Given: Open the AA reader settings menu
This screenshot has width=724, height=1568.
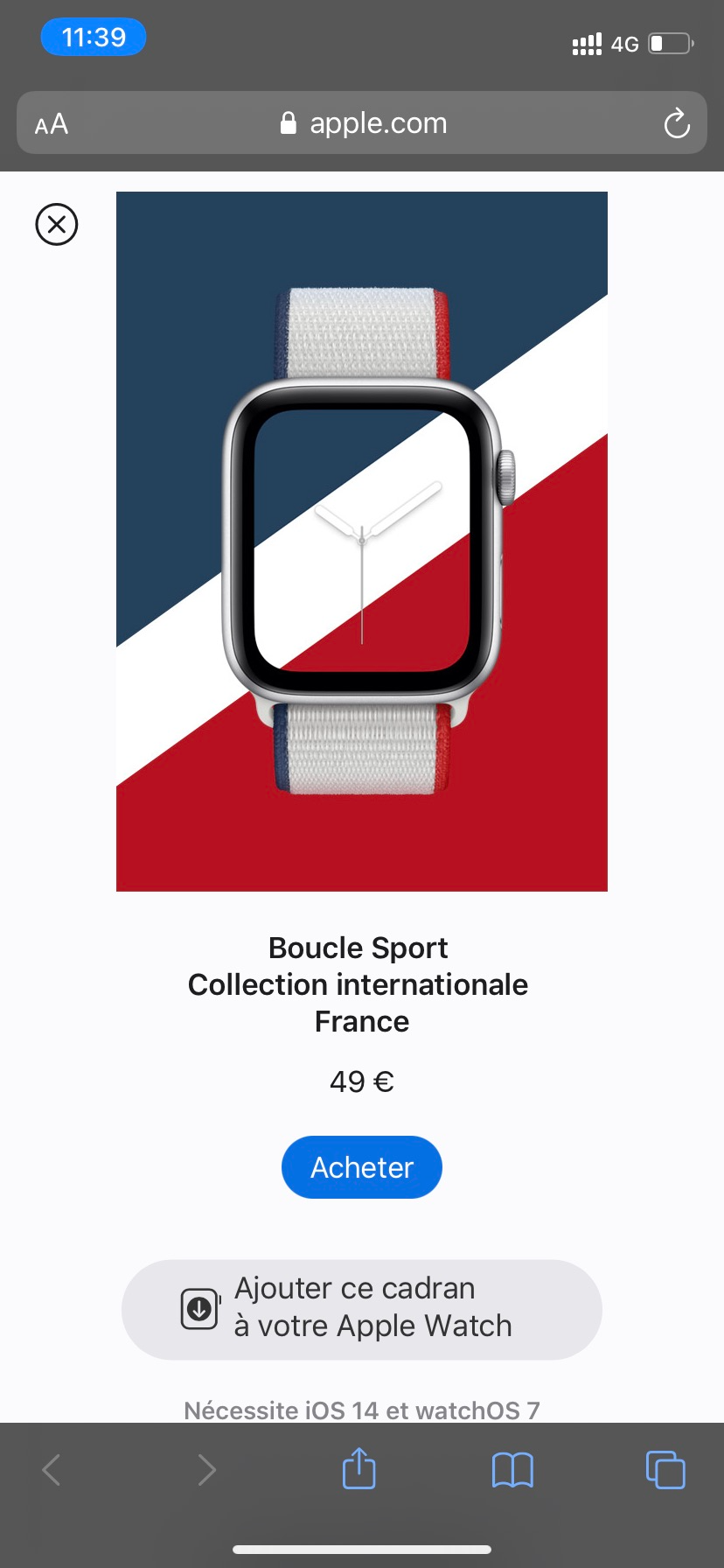Looking at the screenshot, I should click(52, 124).
